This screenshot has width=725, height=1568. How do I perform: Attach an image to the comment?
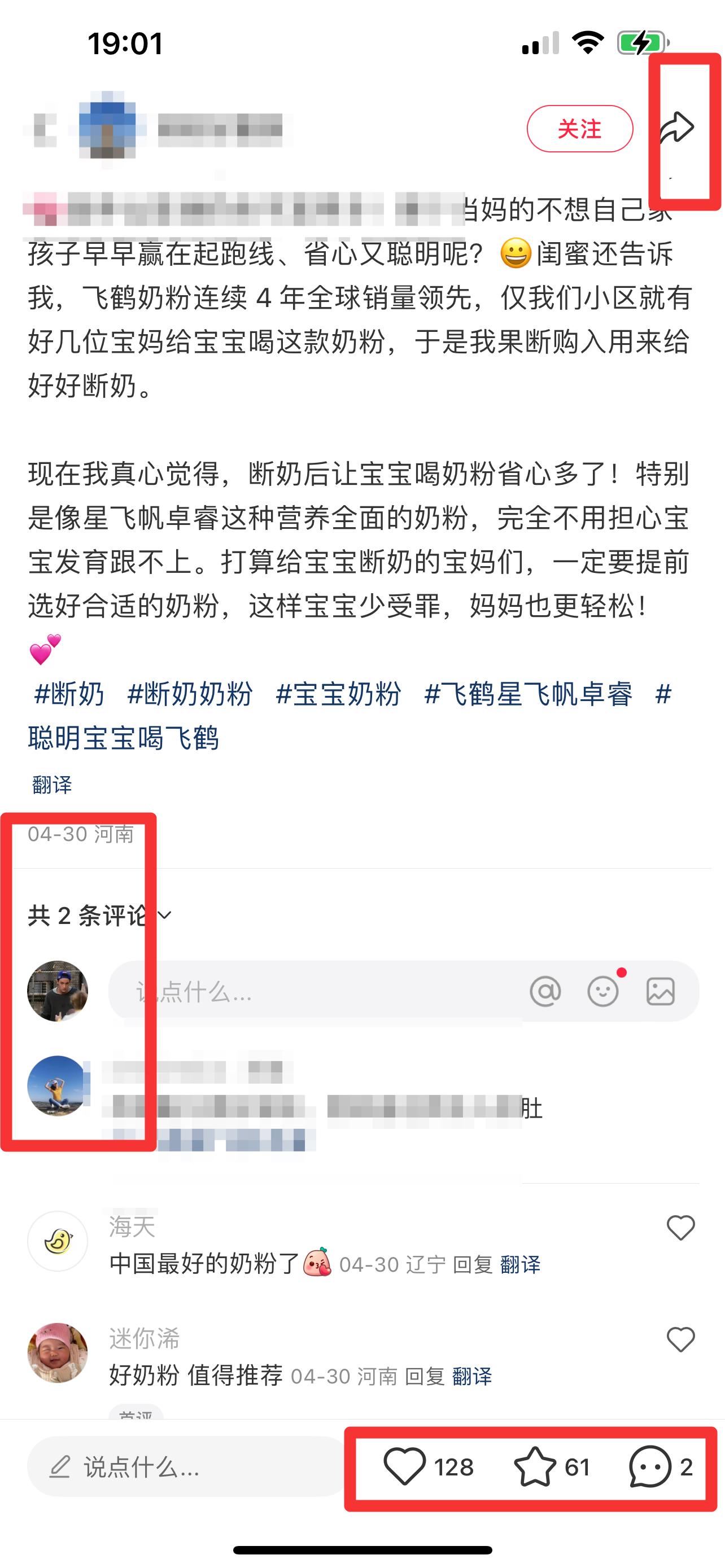click(661, 991)
